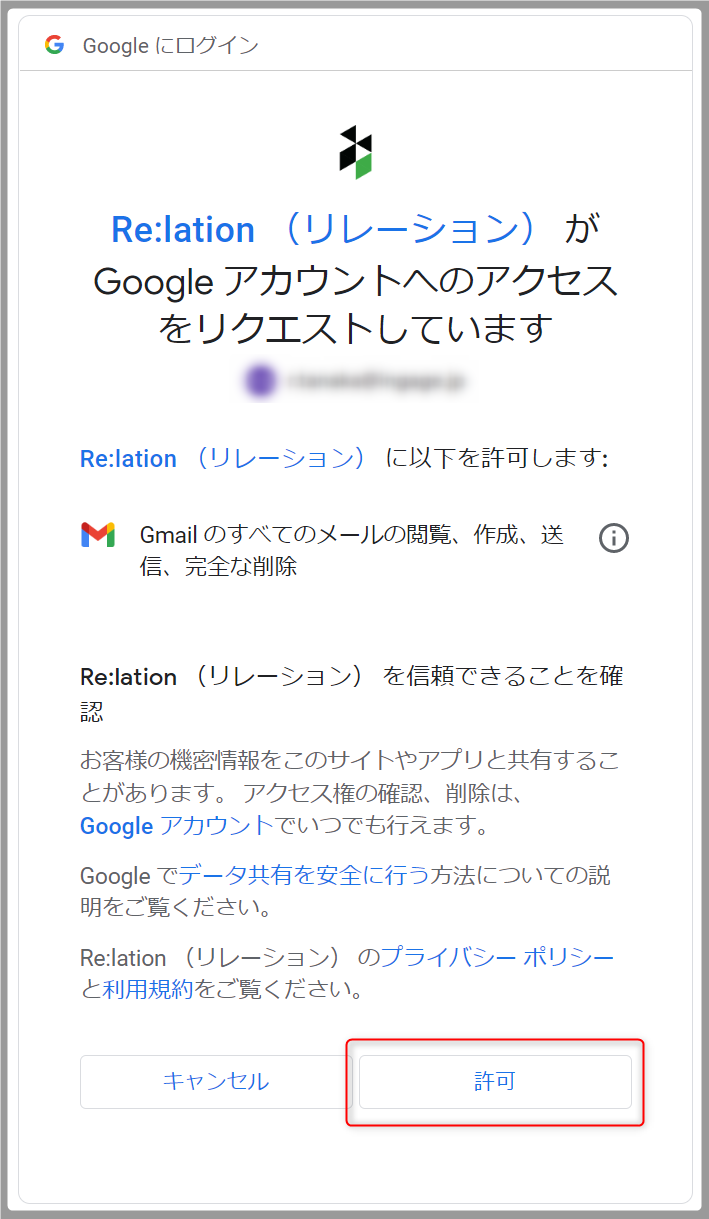Open the プライバシー ポリシー link
Image resolution: width=709 pixels, height=1219 pixels.
498,958
